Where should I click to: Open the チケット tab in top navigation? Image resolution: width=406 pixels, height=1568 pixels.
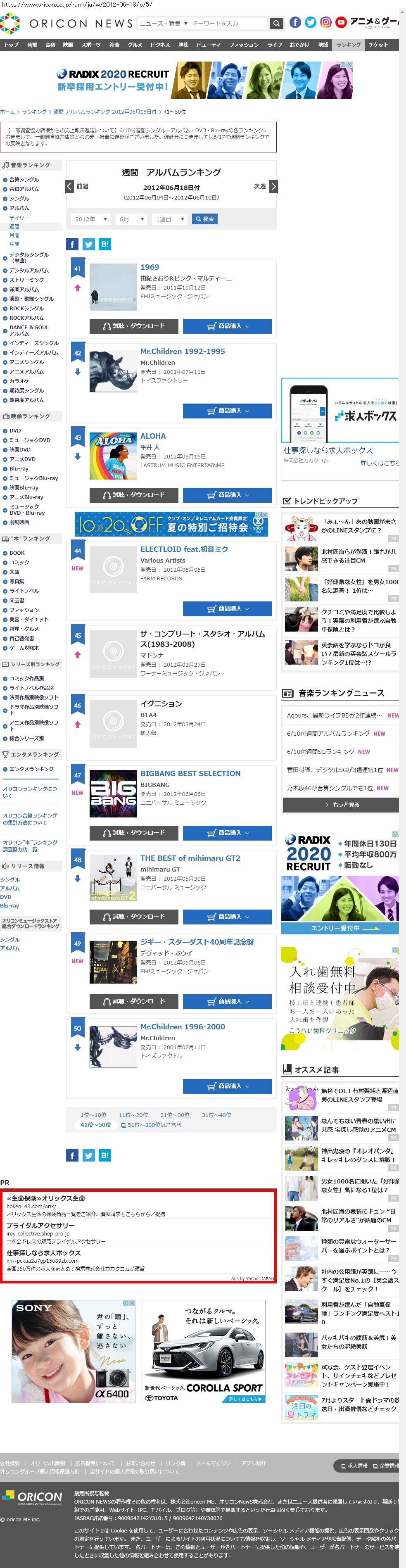click(x=378, y=45)
